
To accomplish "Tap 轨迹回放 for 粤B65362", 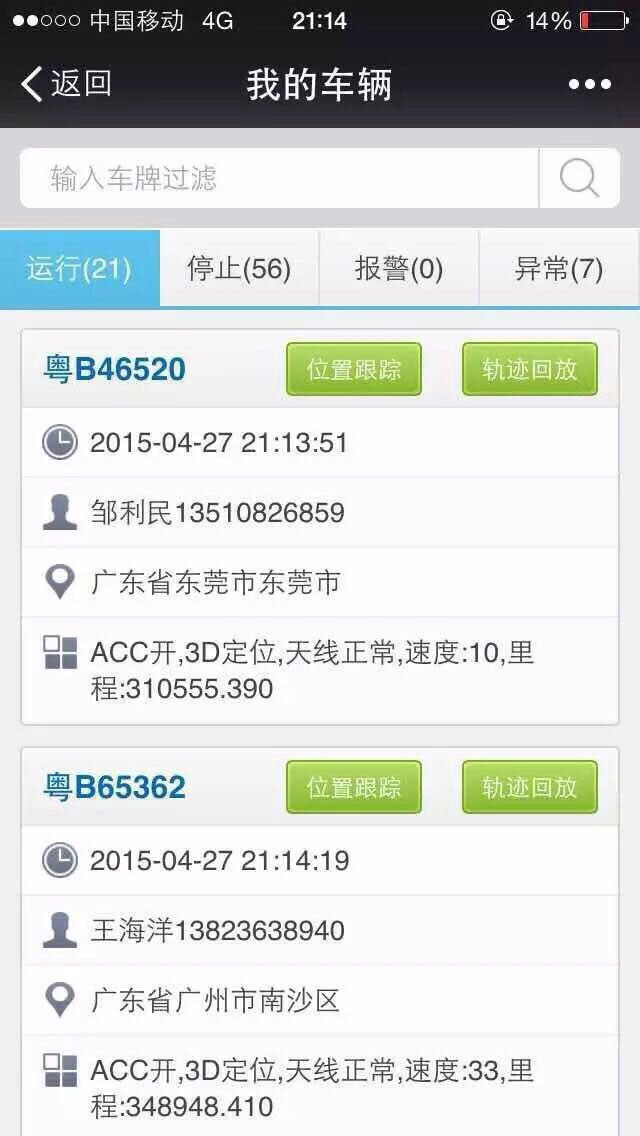I will pyautogui.click(x=530, y=787).
